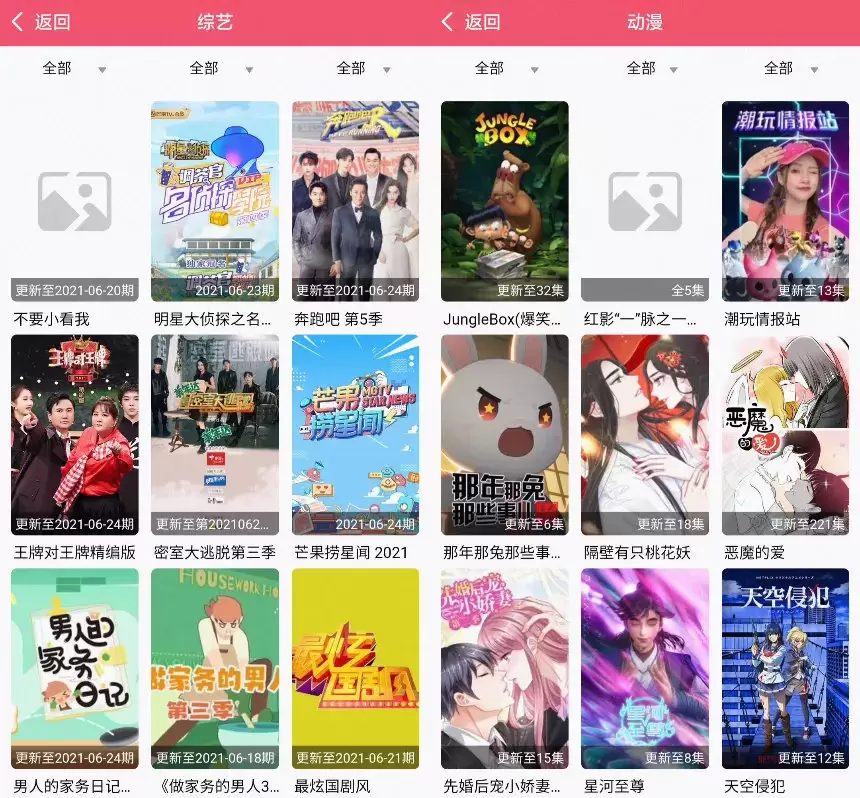Open 红影"一"脉之一
This screenshot has height=798, width=860.
pos(645,201)
